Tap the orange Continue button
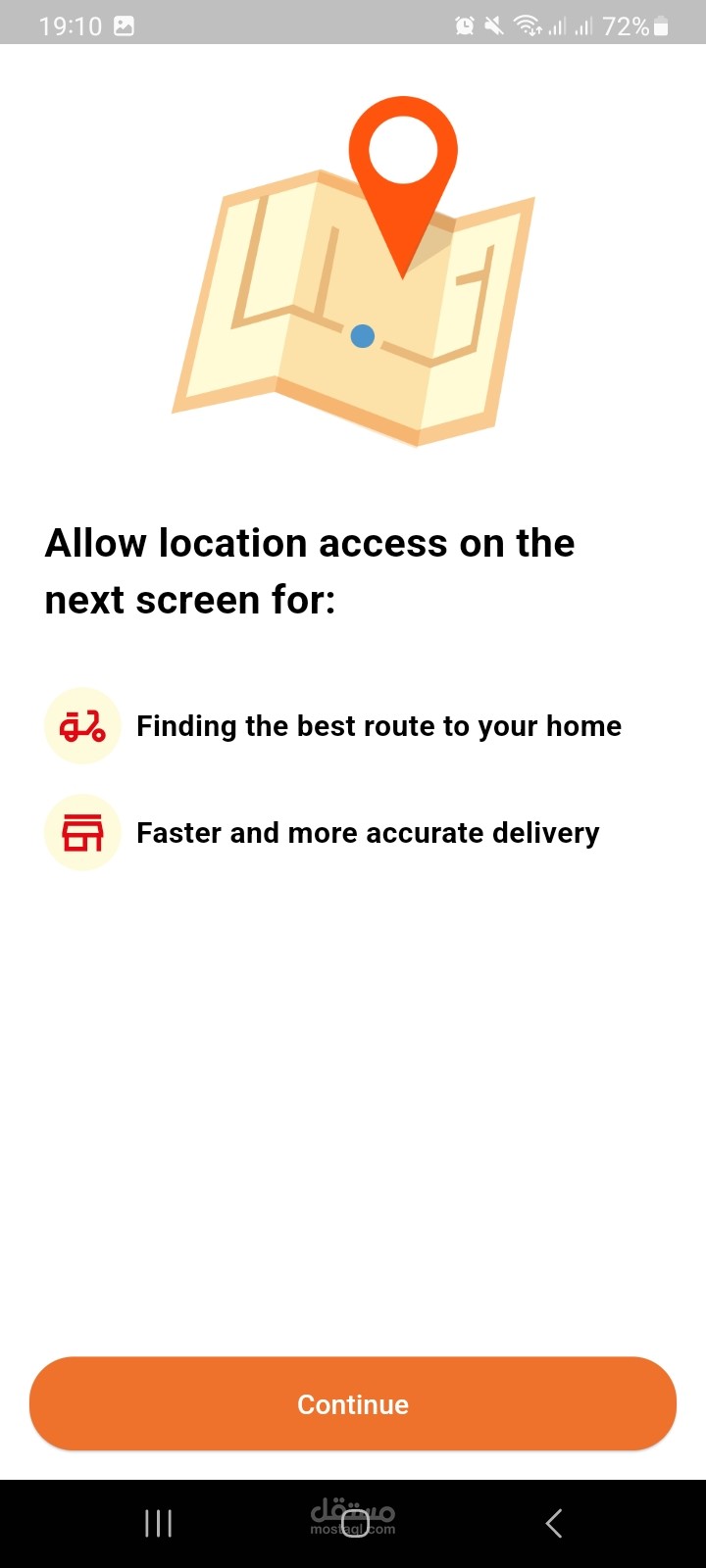The image size is (706, 1568). [353, 1403]
